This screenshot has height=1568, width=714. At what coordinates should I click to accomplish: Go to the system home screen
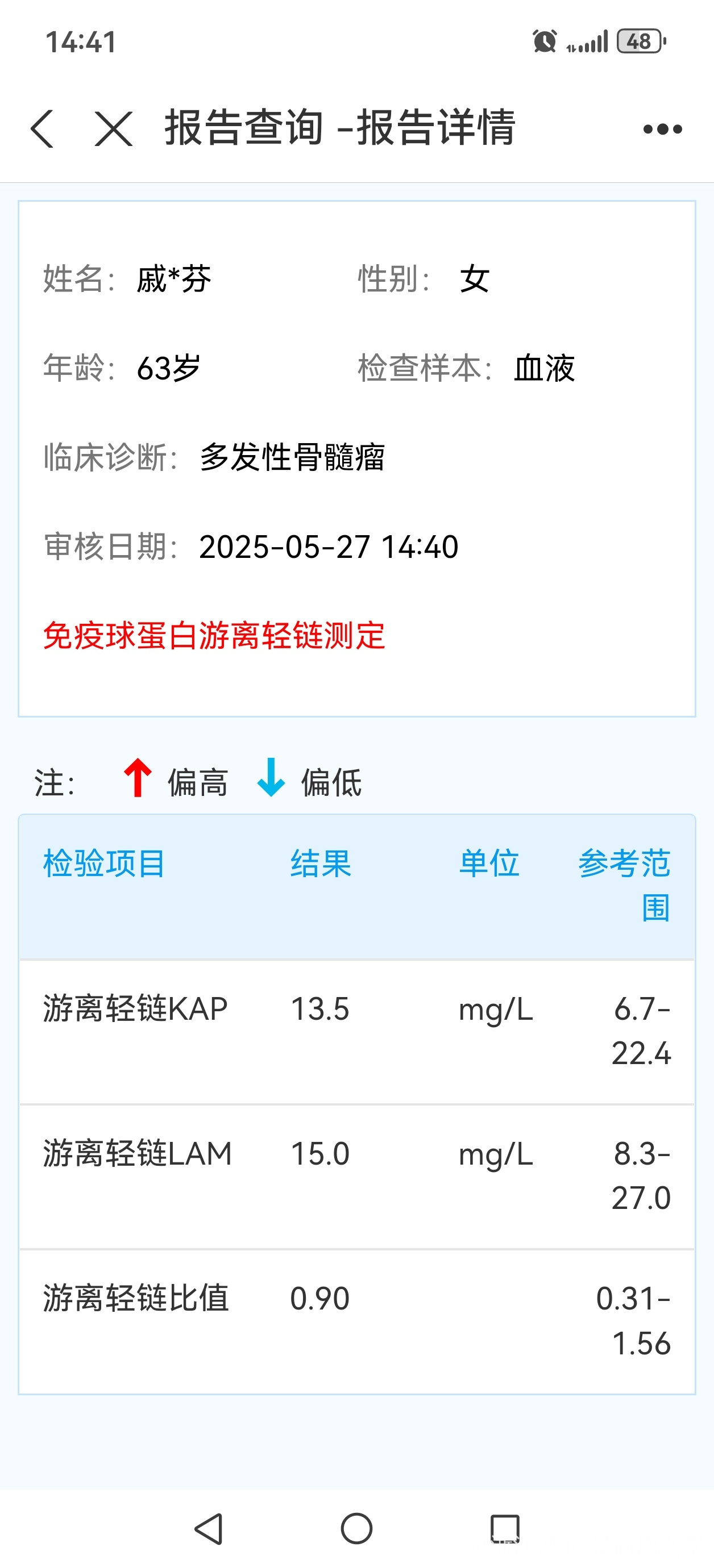[x=357, y=1528]
